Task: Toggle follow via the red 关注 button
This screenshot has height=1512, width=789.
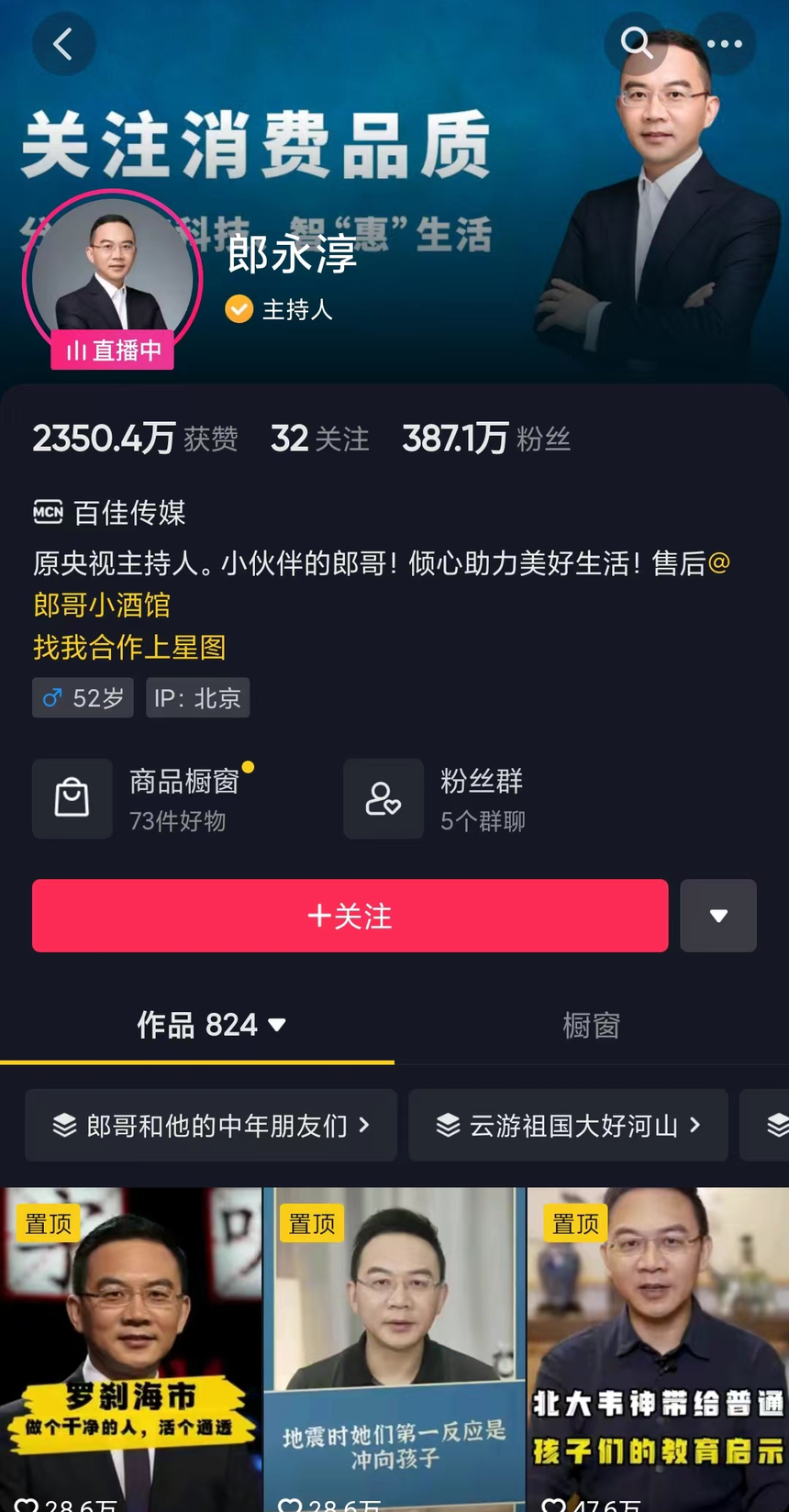Action: 350,915
